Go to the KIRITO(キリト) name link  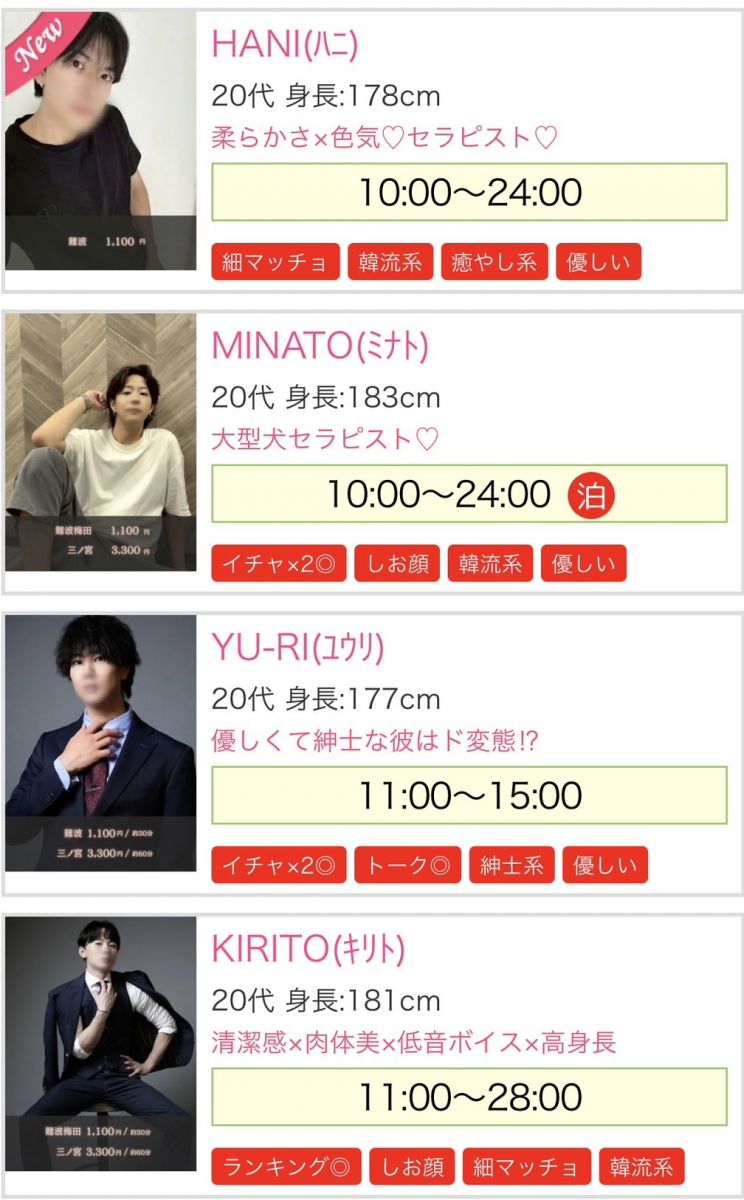point(308,949)
